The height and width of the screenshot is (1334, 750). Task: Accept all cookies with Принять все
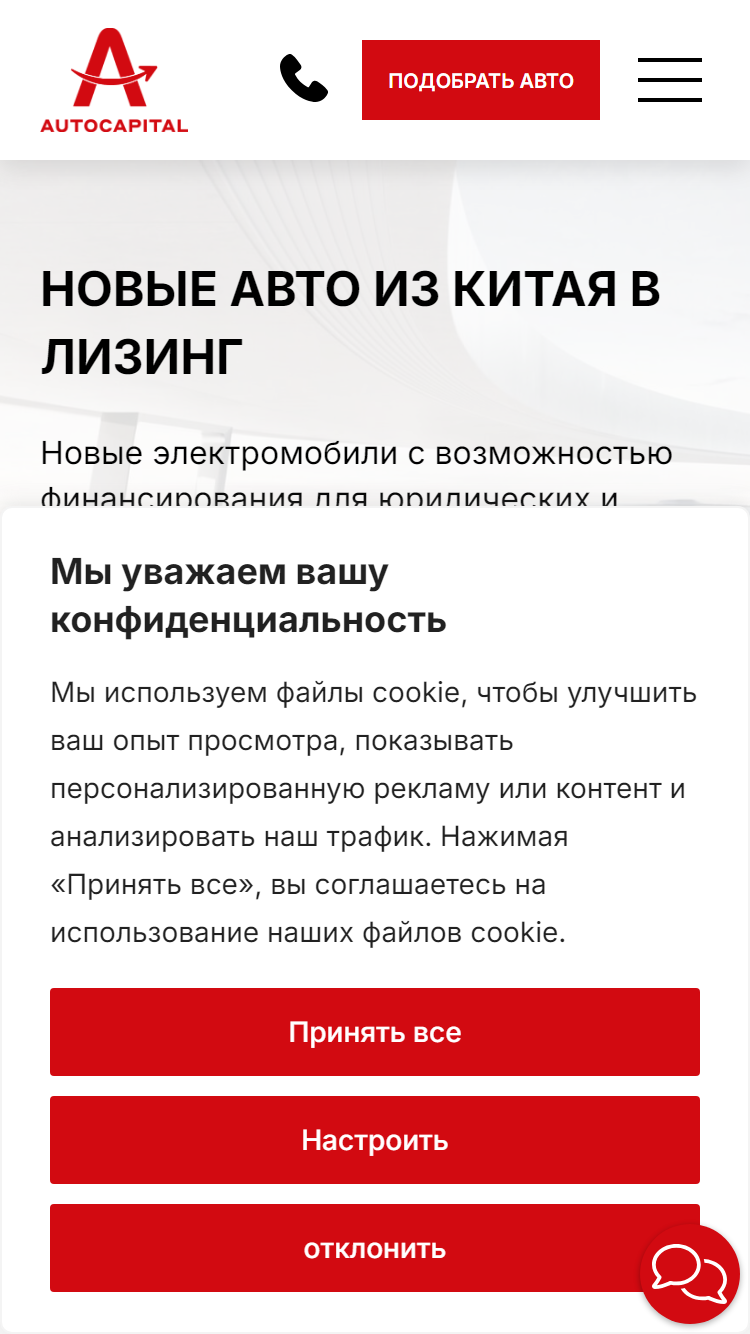pyautogui.click(x=375, y=1032)
